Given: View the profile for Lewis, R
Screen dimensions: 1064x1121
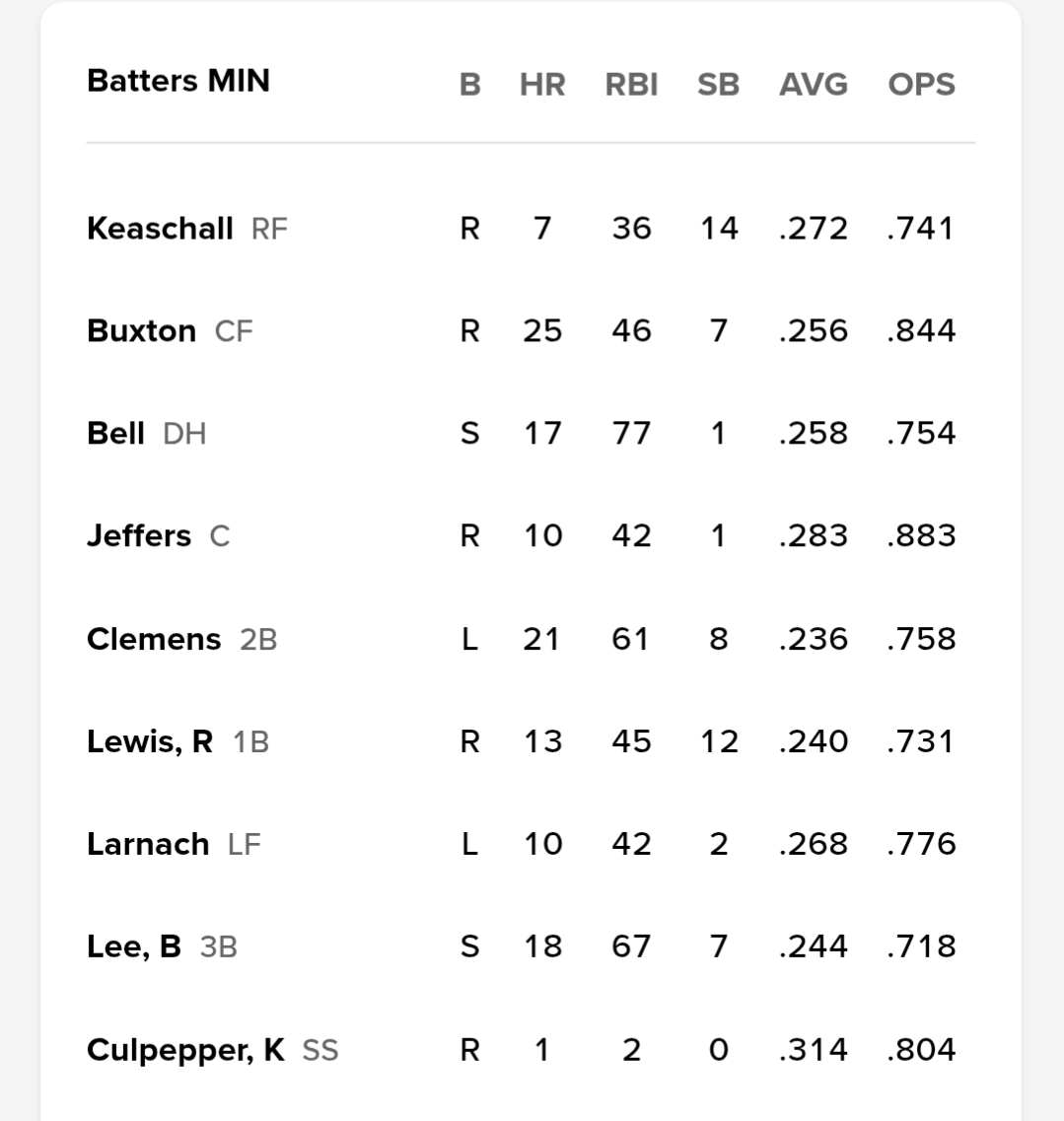Looking at the screenshot, I should pos(150,741).
